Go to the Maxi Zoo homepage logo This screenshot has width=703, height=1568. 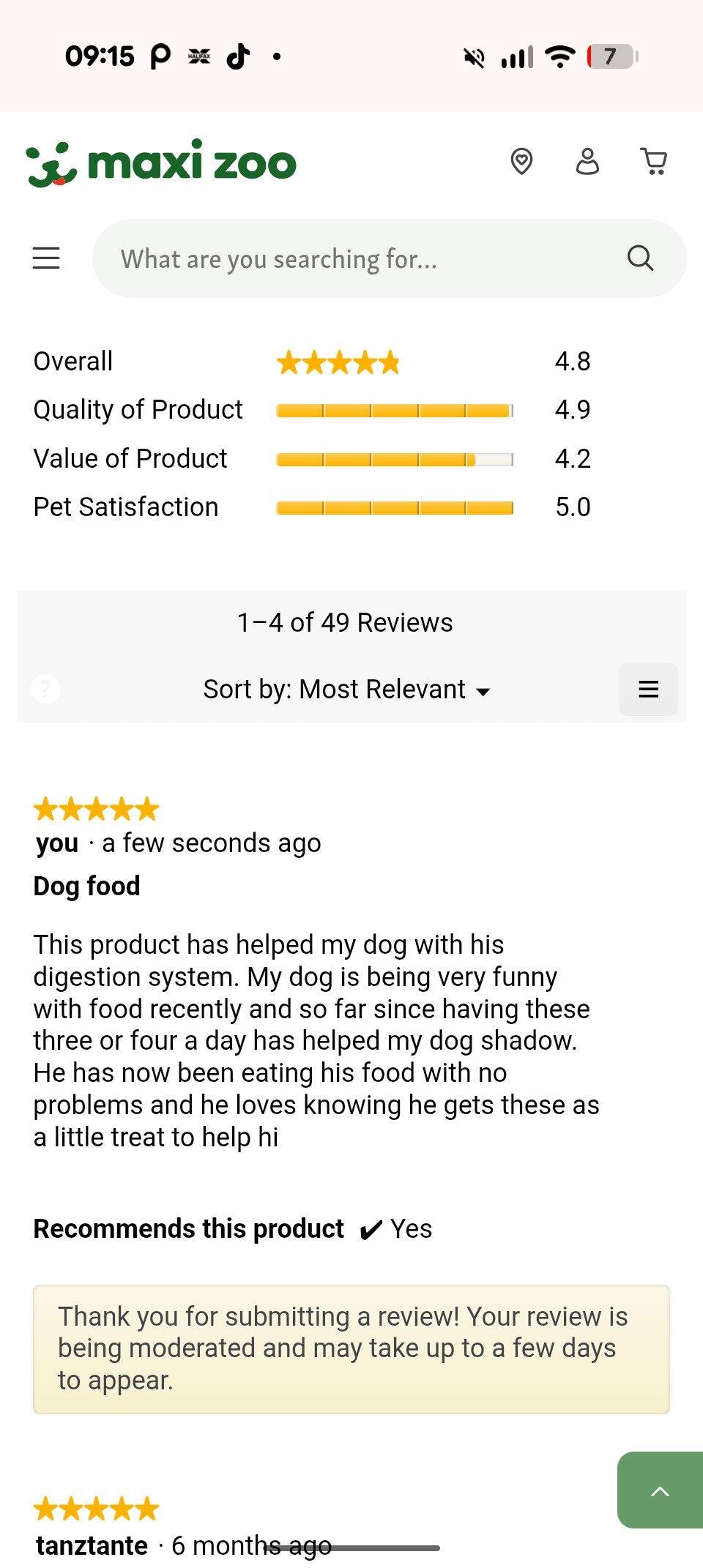click(162, 163)
